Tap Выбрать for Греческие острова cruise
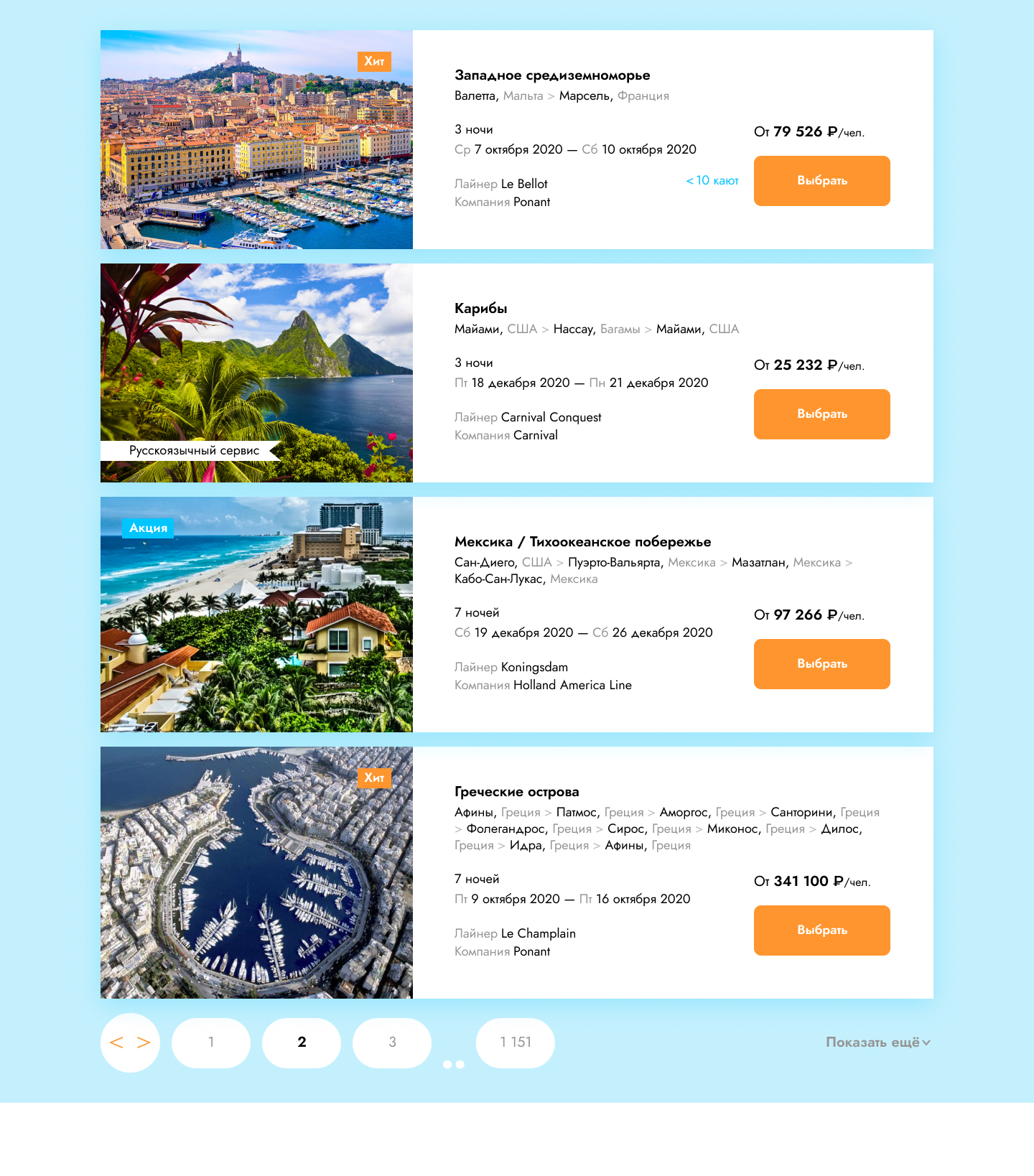Screen dimensions: 1034x1176 821,930
